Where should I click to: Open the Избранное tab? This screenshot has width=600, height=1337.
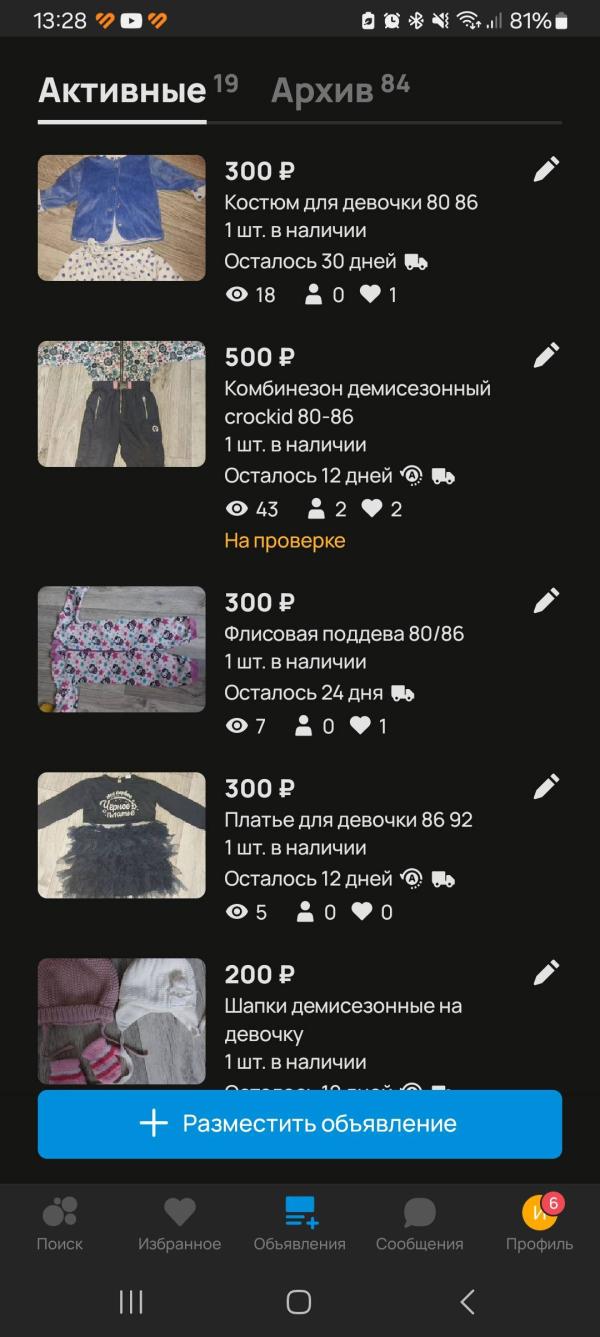pyautogui.click(x=180, y=1223)
